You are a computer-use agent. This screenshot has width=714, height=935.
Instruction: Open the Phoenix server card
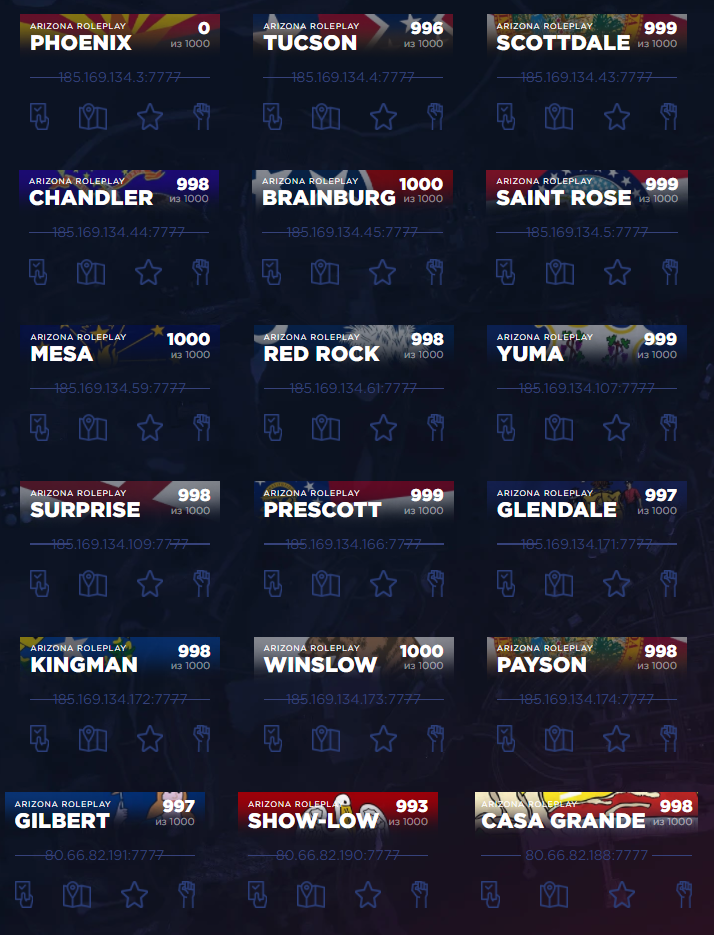coord(119,35)
